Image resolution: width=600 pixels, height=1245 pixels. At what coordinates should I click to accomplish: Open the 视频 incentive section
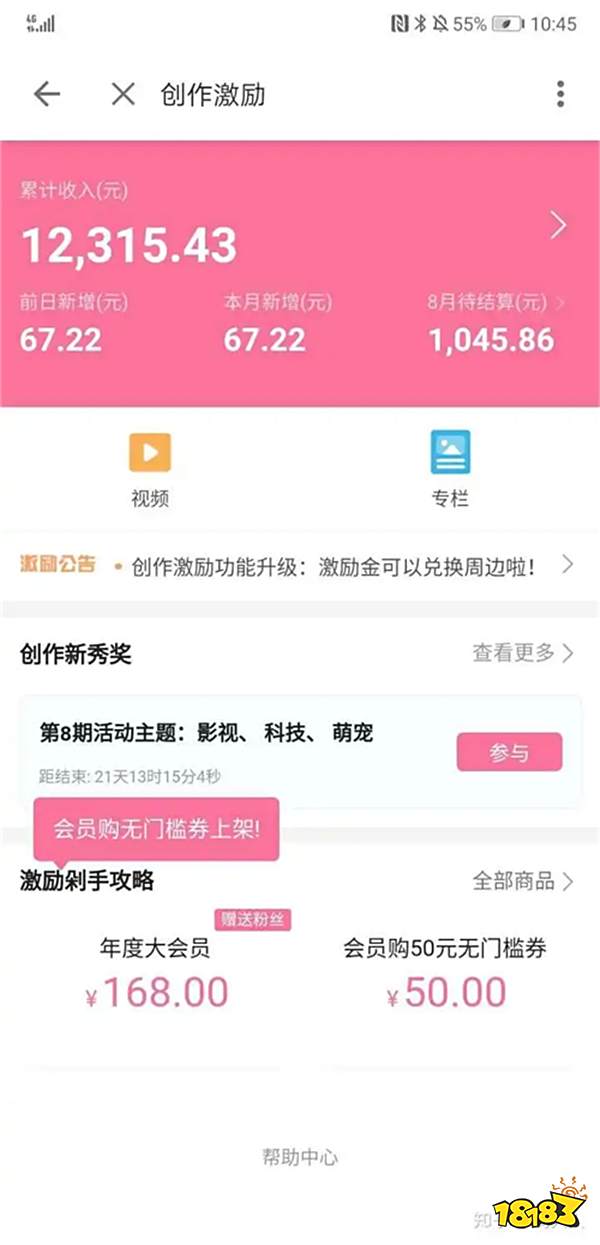coord(150,468)
